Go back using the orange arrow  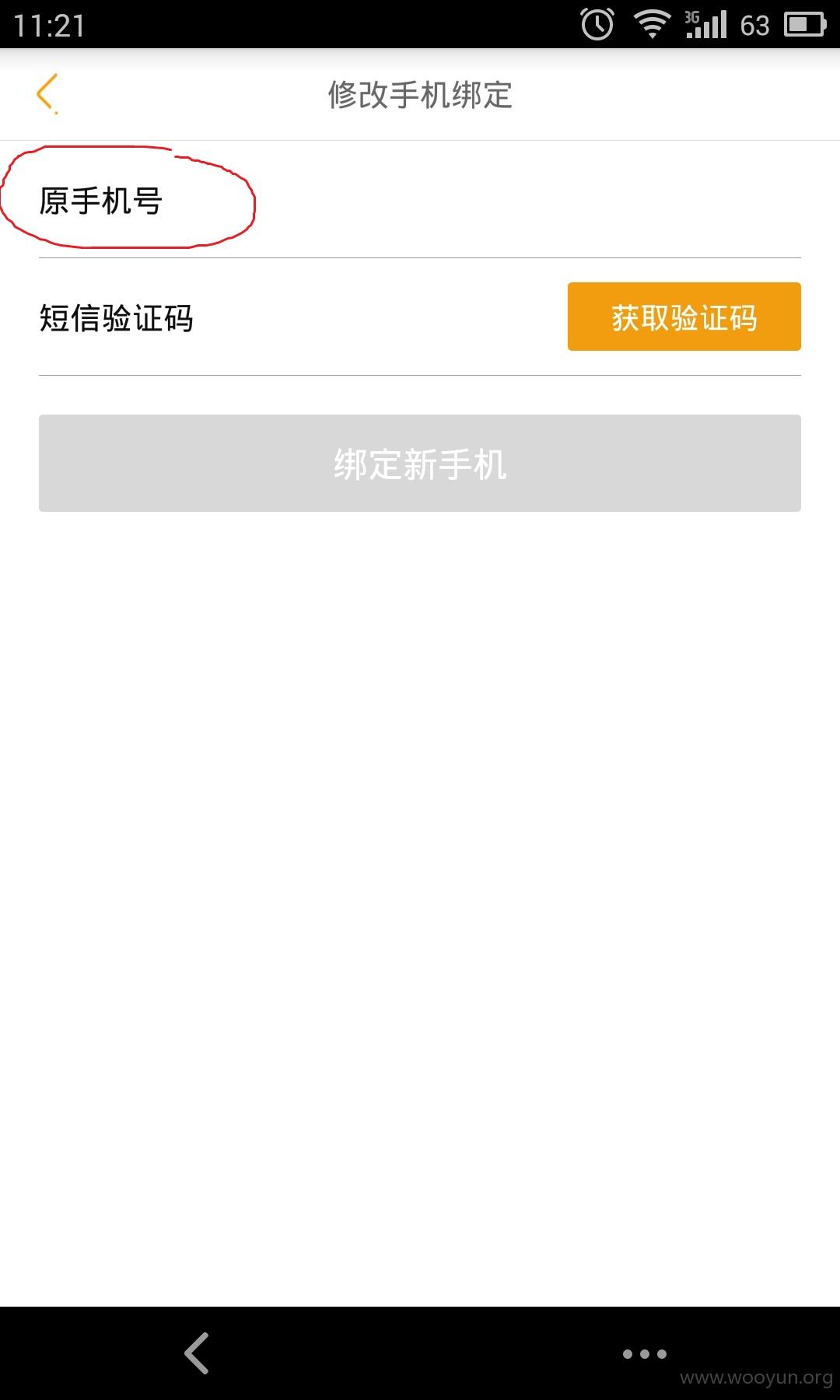[47, 93]
